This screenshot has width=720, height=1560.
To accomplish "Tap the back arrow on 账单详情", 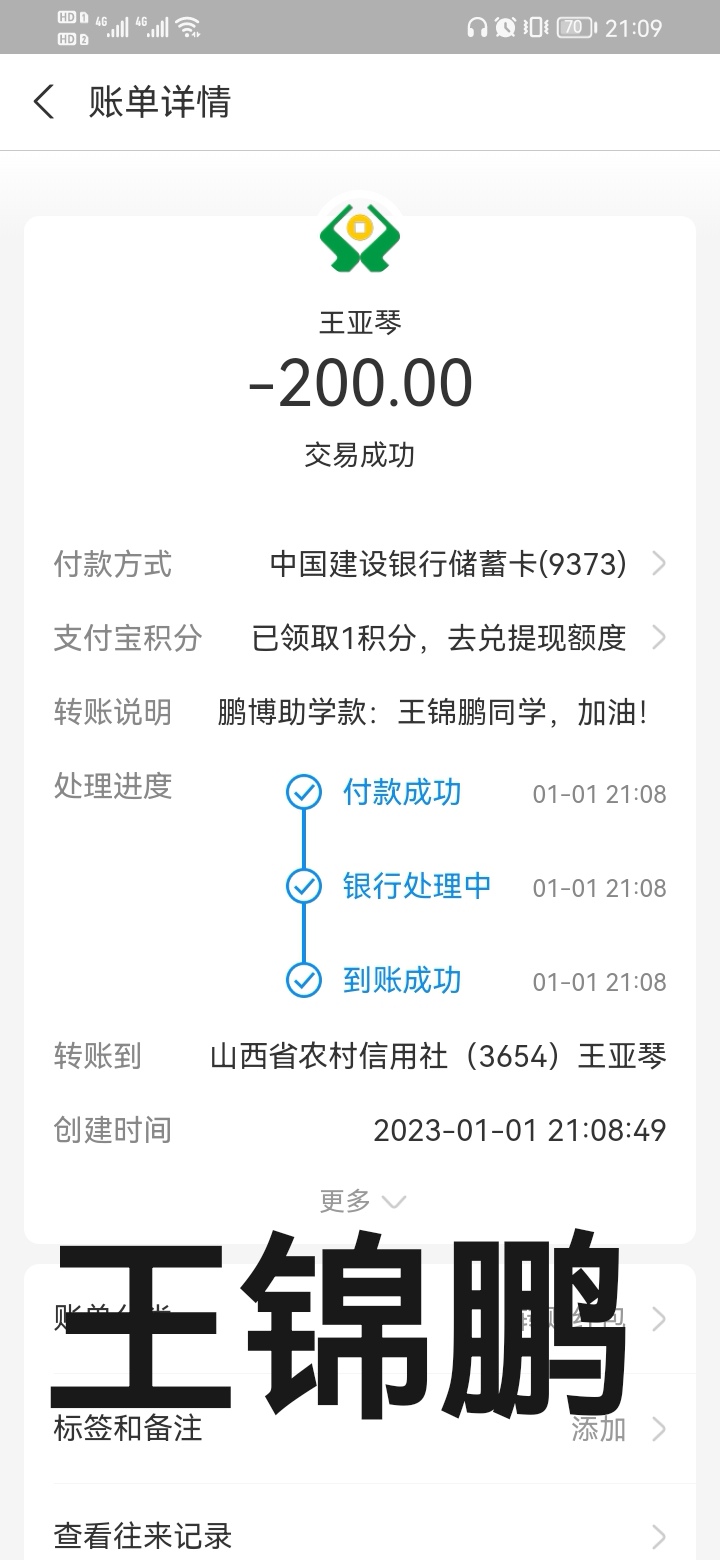I will coord(42,102).
